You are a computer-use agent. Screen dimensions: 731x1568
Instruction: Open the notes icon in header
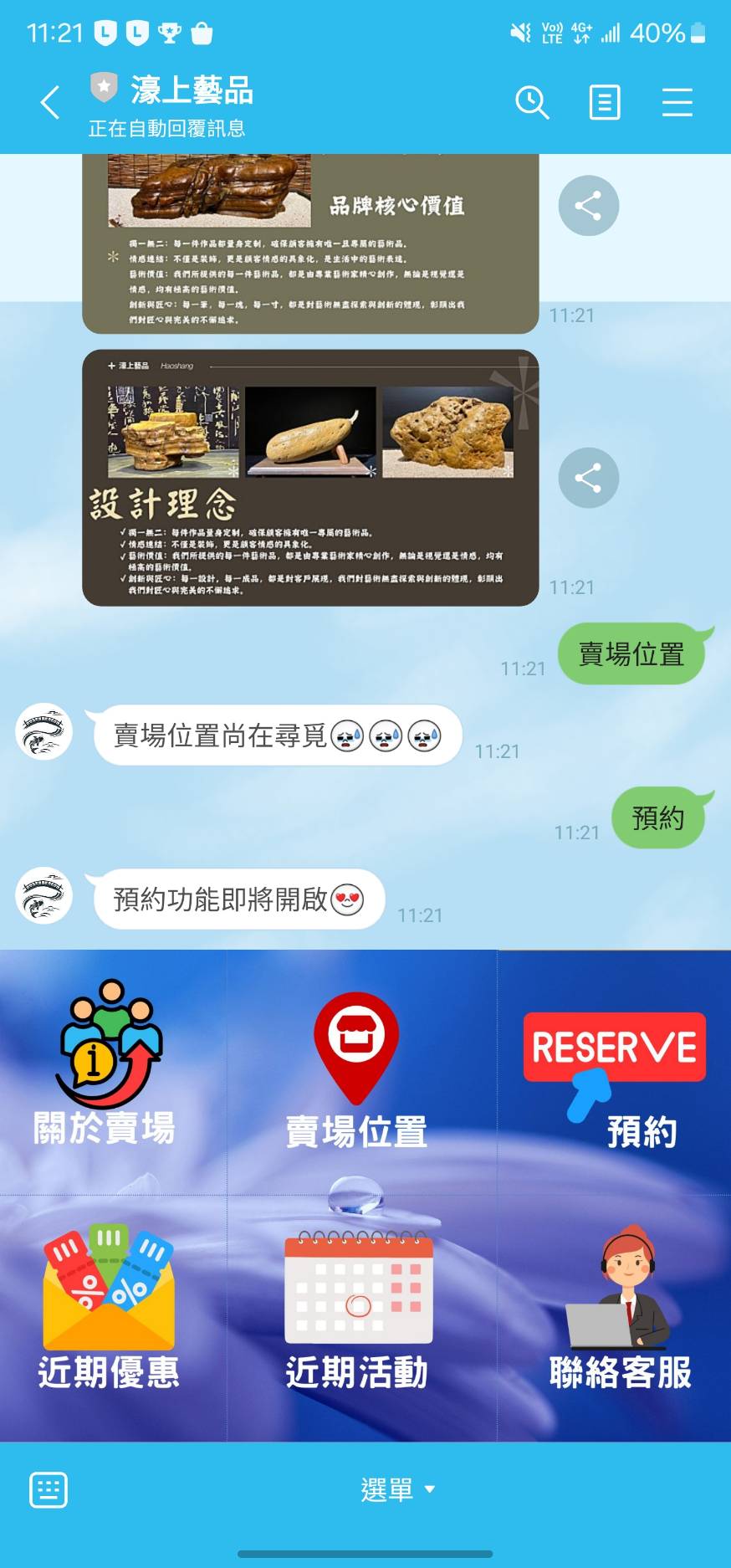[604, 103]
